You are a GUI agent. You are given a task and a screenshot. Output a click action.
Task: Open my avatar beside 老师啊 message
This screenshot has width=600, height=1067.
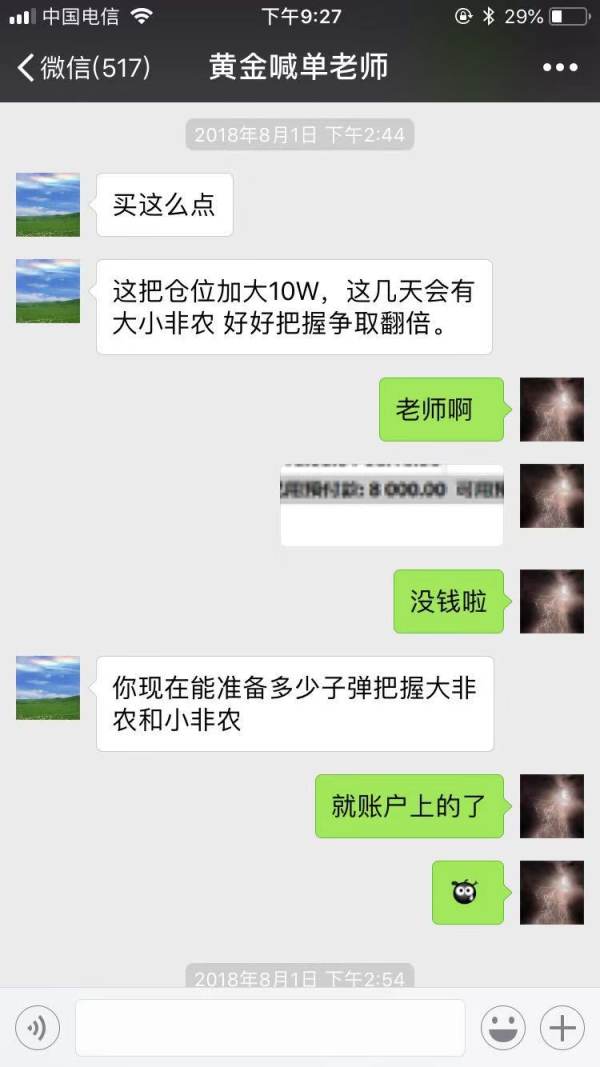click(x=551, y=409)
